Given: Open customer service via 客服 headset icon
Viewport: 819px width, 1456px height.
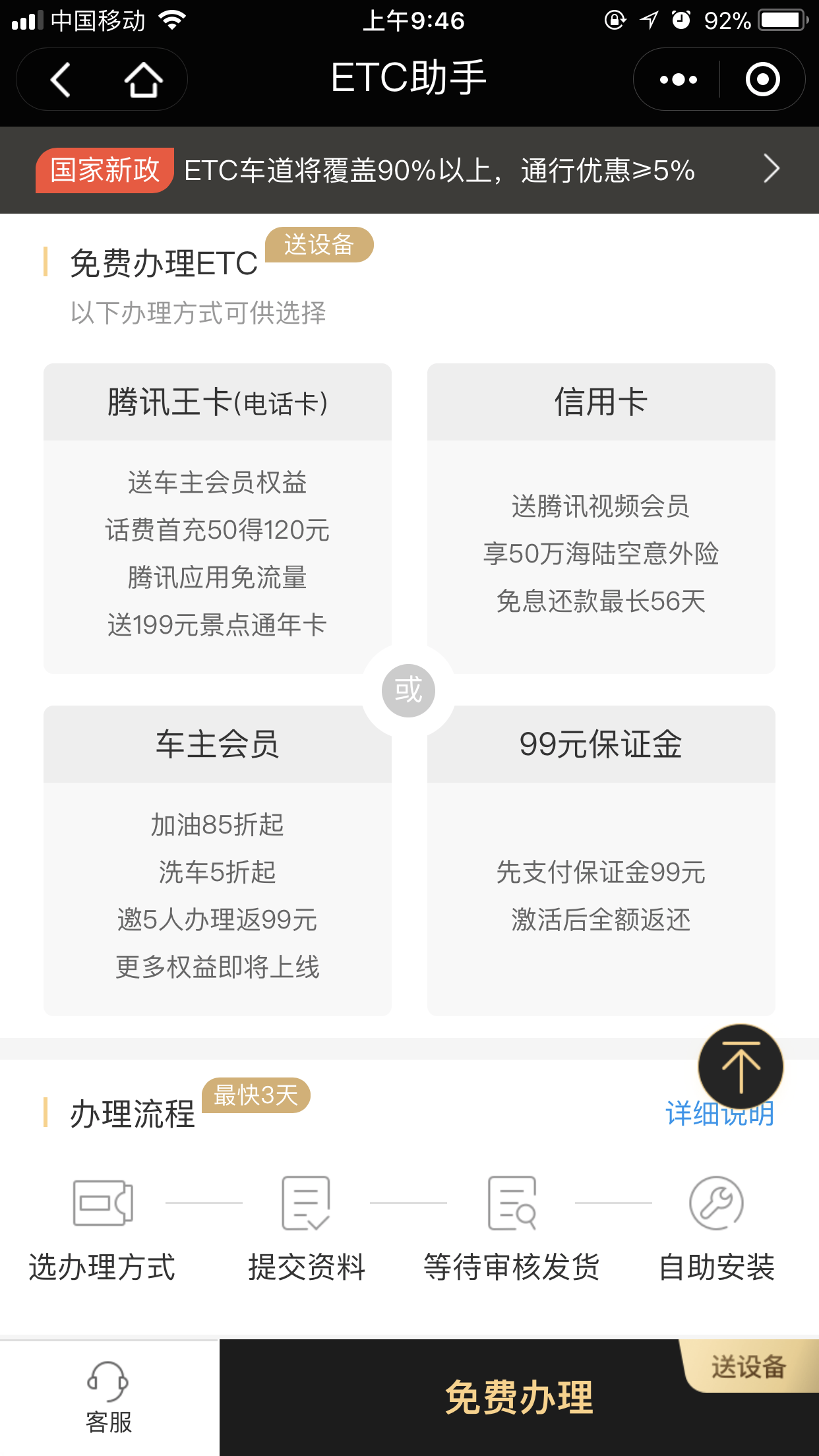Looking at the screenshot, I should [109, 1383].
